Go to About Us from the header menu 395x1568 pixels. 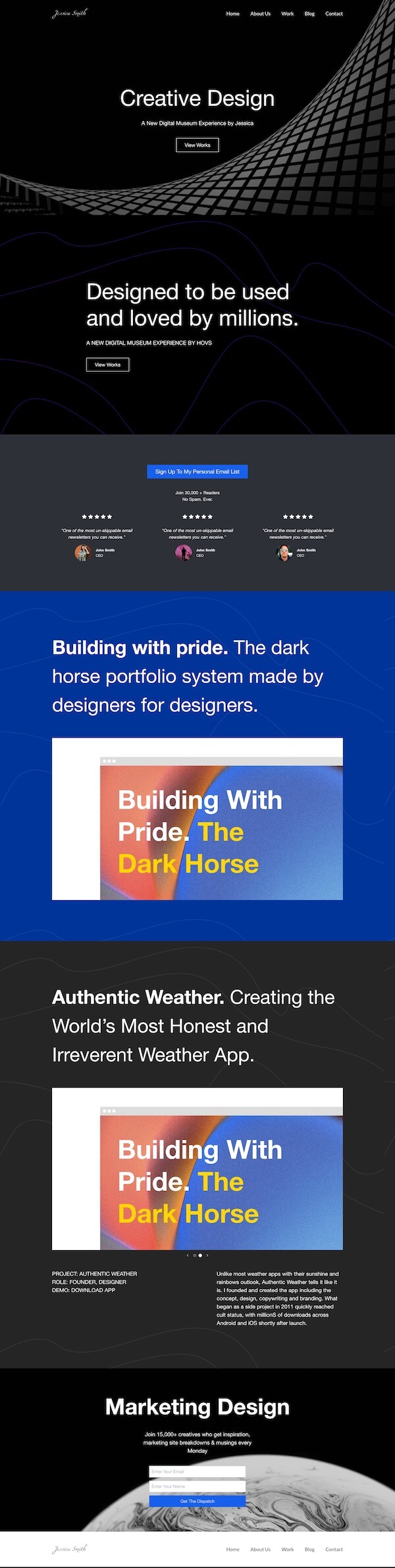point(260,14)
